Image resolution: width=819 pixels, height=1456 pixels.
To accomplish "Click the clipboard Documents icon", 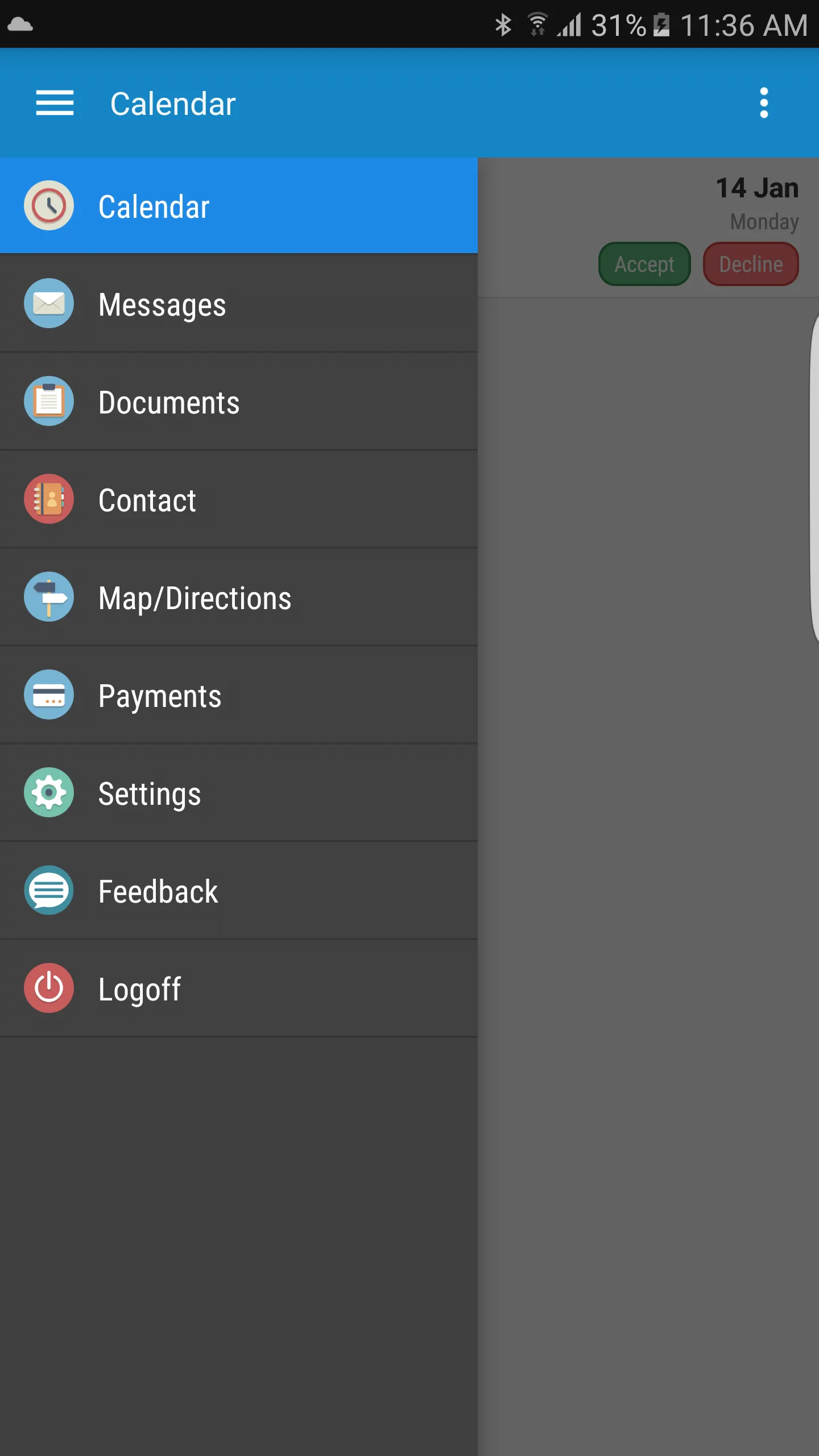I will pyautogui.click(x=49, y=402).
